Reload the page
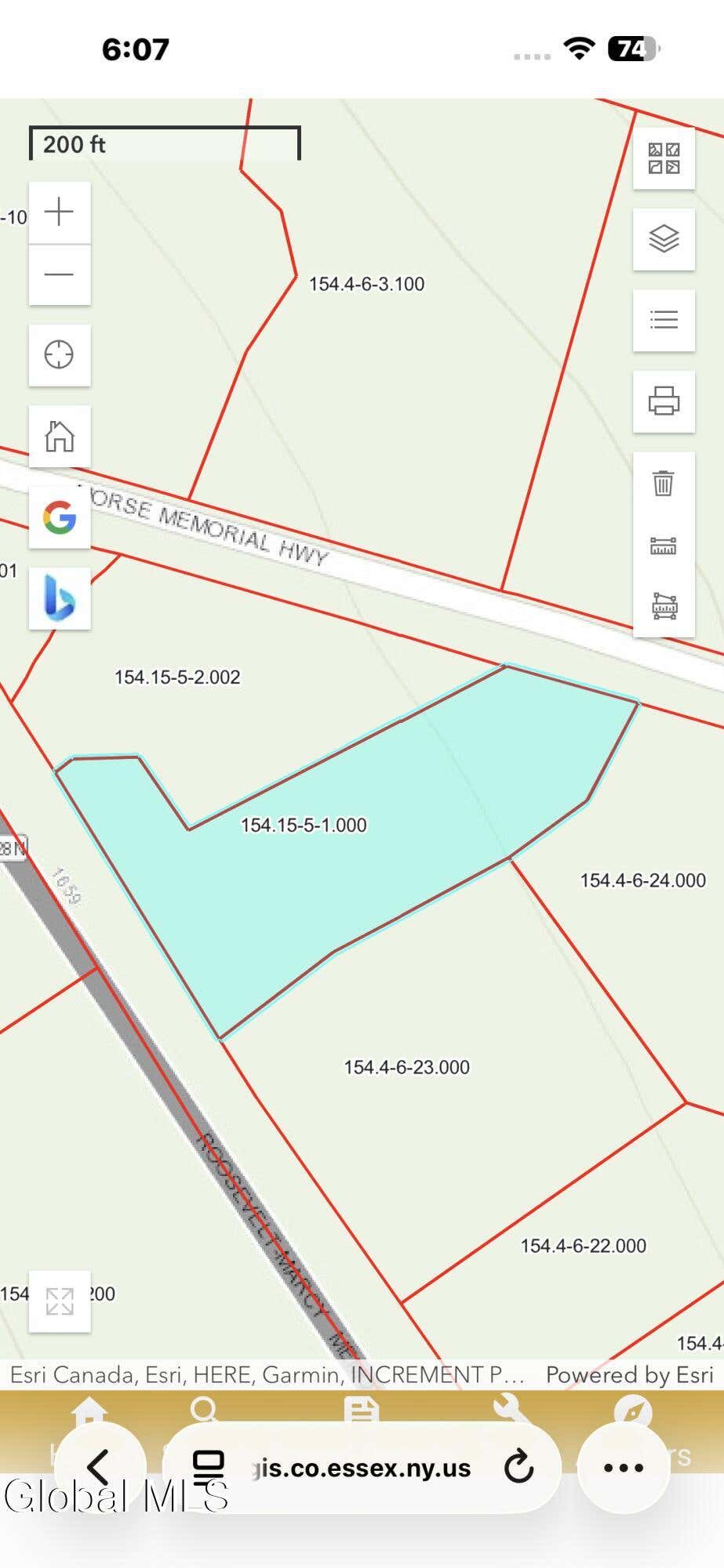 (518, 1467)
